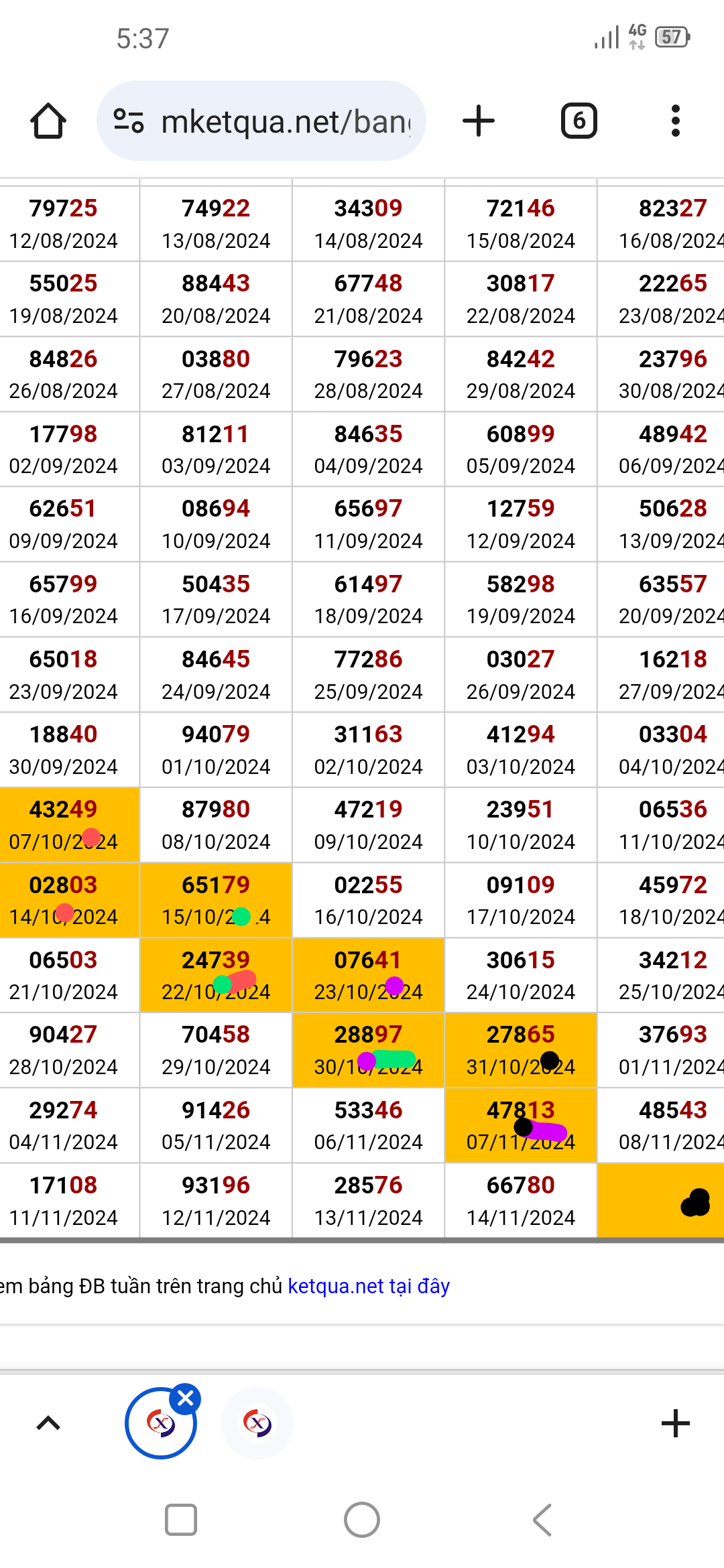Close the current tab in bottom strip
The height and width of the screenshot is (1568, 724).
pos(186,1398)
